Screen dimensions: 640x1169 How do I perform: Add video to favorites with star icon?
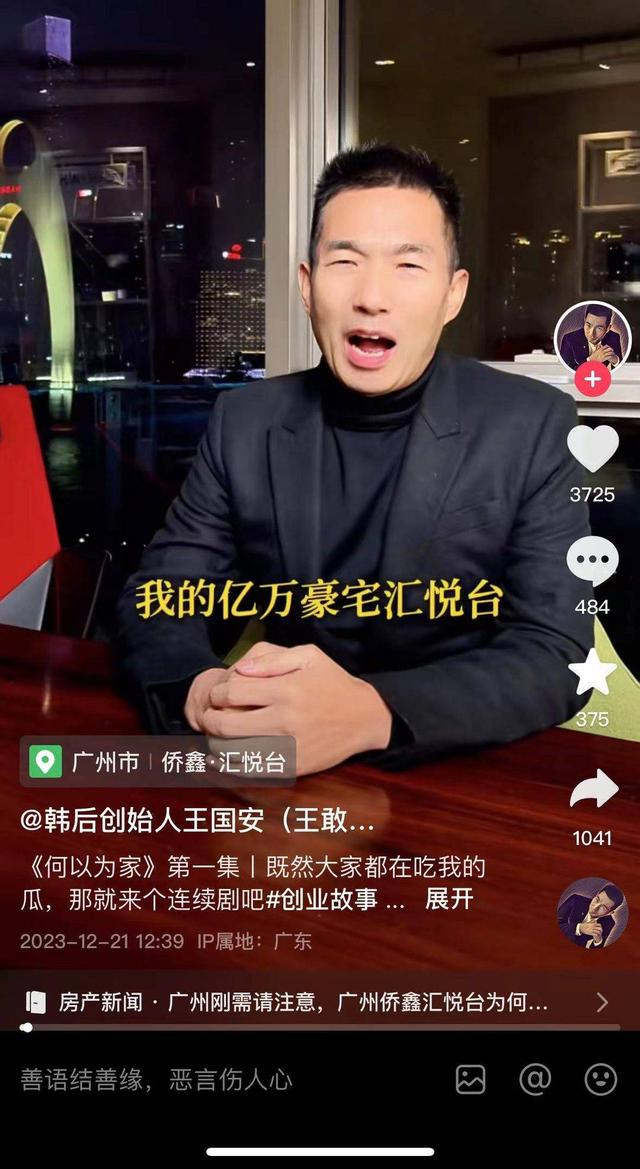593,673
